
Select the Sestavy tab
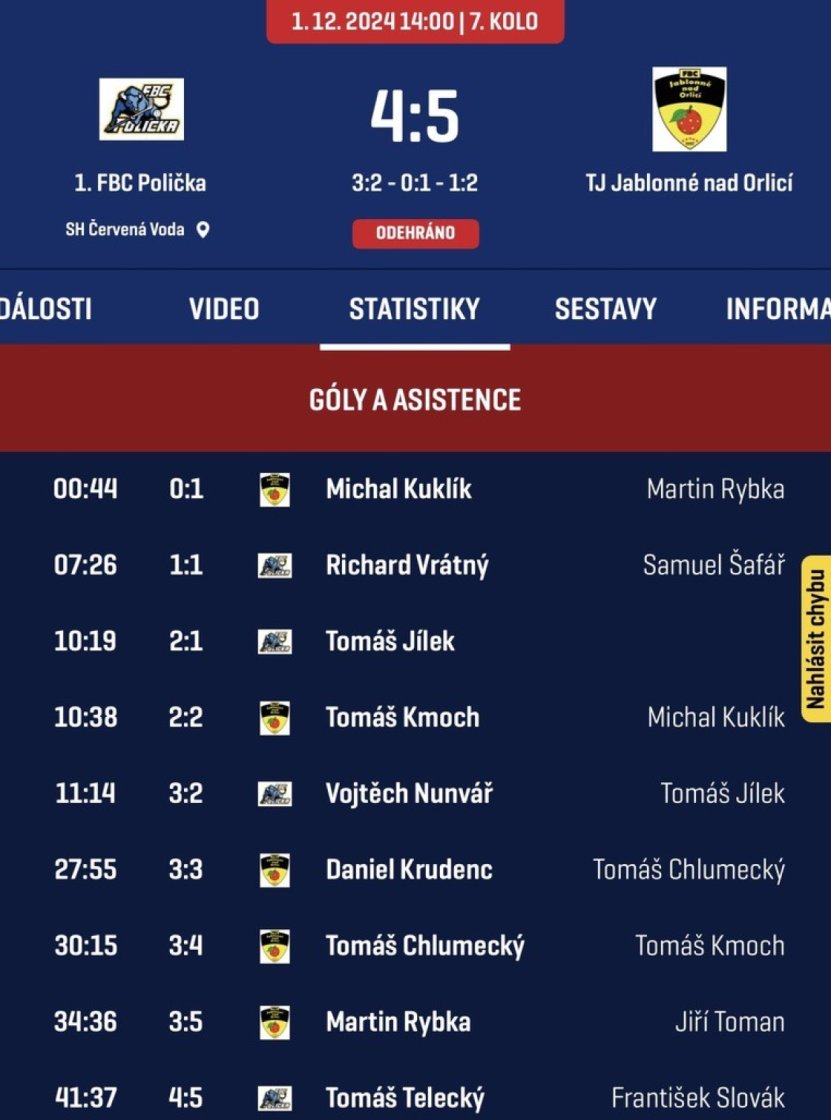(x=605, y=309)
